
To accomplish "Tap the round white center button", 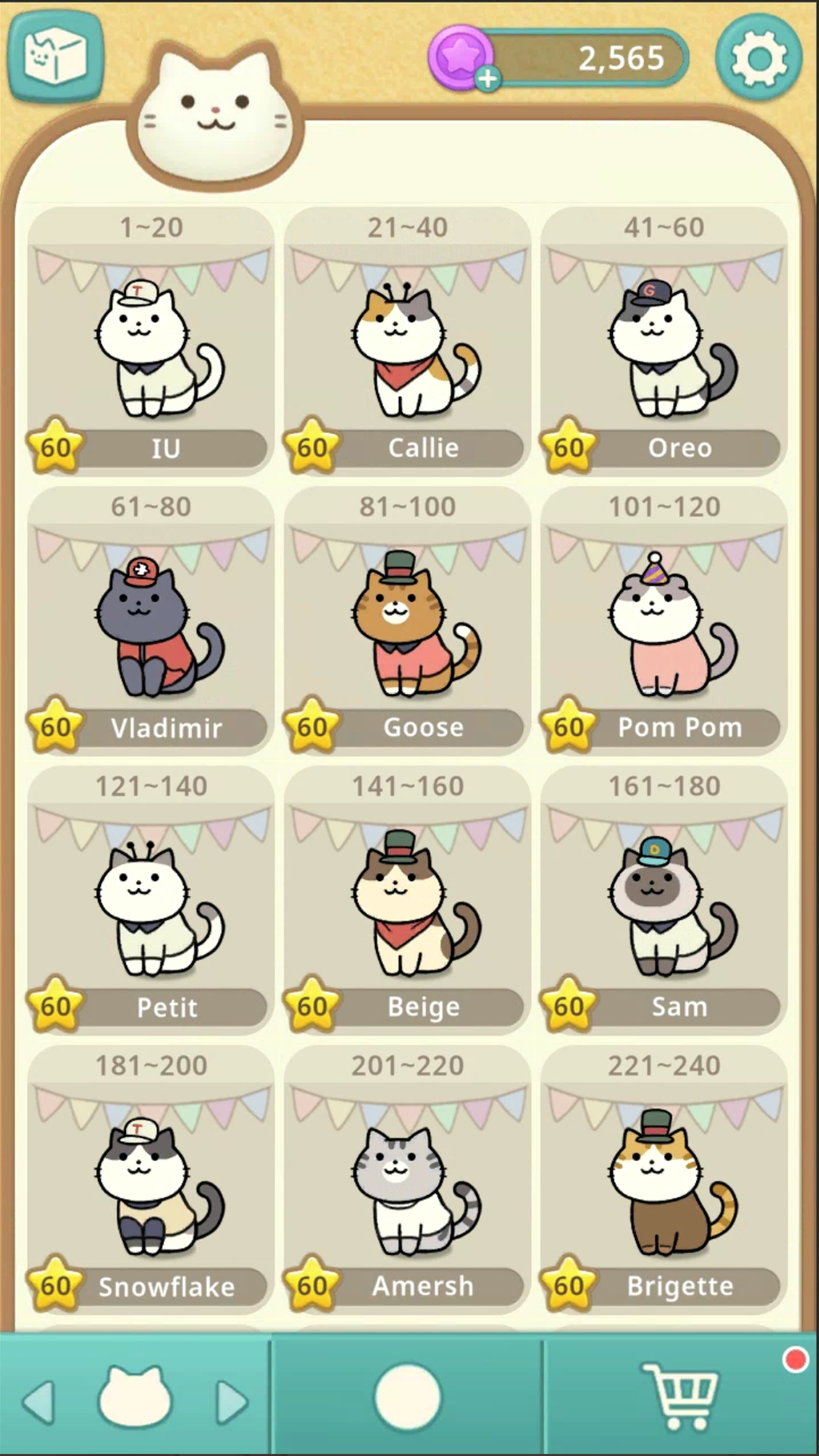I will click(x=407, y=1397).
